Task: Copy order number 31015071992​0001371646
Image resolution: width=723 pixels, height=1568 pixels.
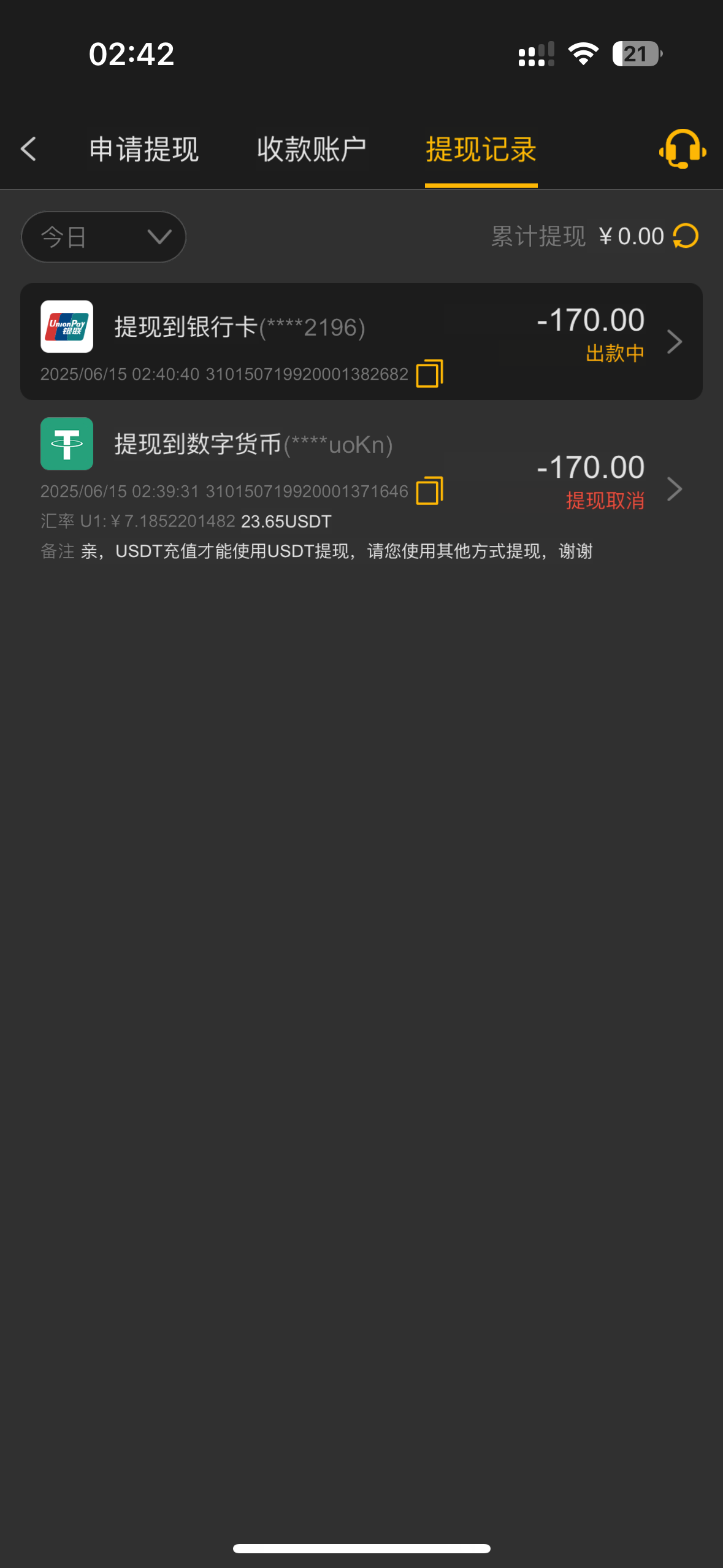Action: coord(429,491)
